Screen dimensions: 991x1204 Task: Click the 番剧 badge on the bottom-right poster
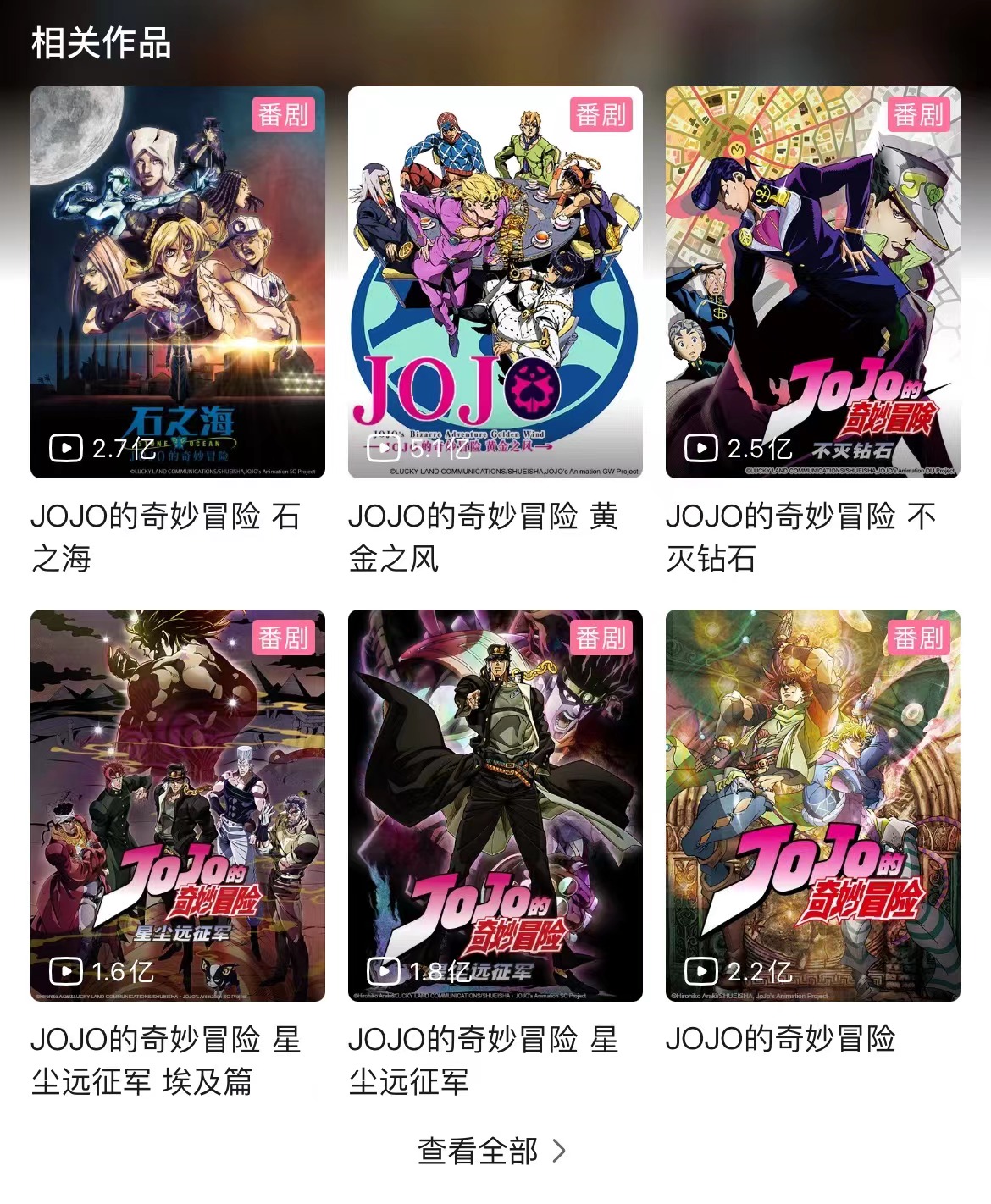coord(921,637)
